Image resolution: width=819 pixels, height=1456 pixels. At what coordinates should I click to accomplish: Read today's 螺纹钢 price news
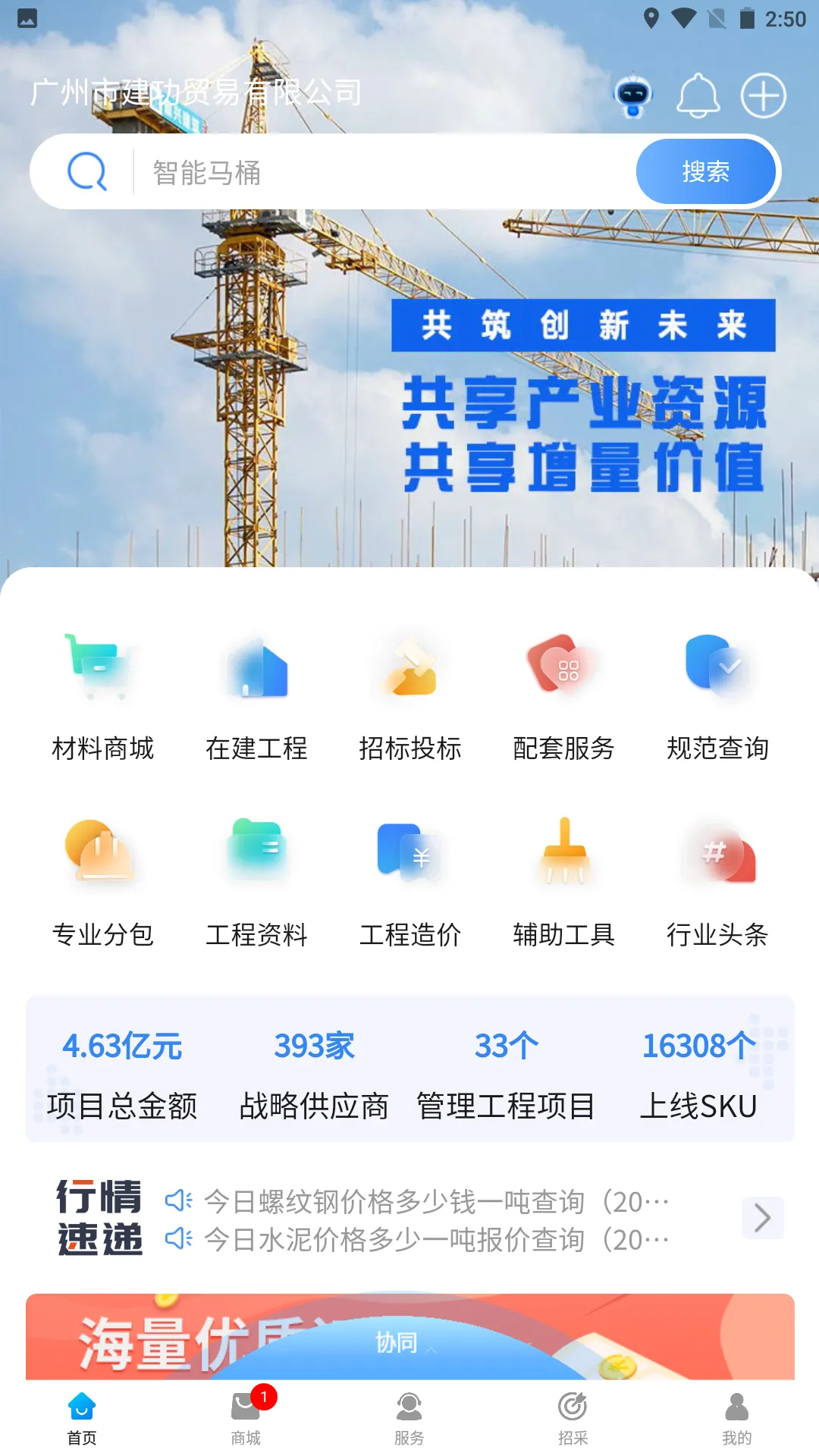(x=436, y=1201)
